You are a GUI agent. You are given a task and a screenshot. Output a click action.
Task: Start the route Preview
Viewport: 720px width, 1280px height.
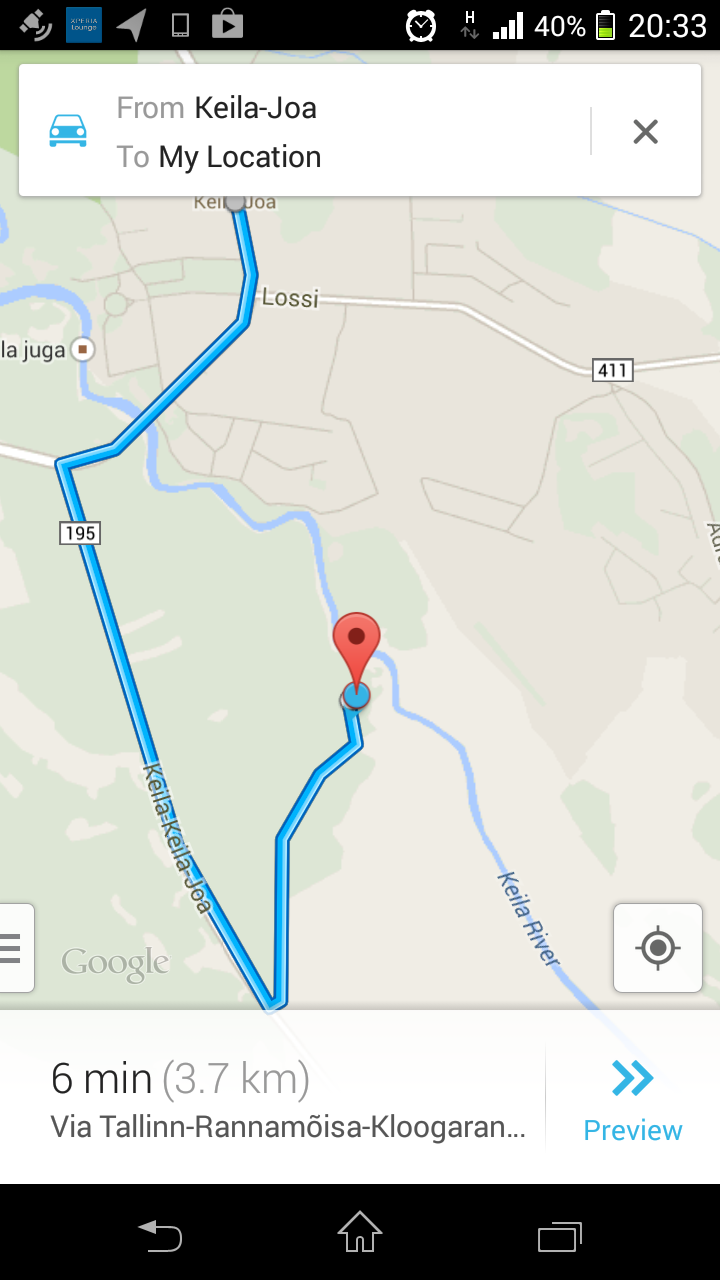(x=632, y=1100)
